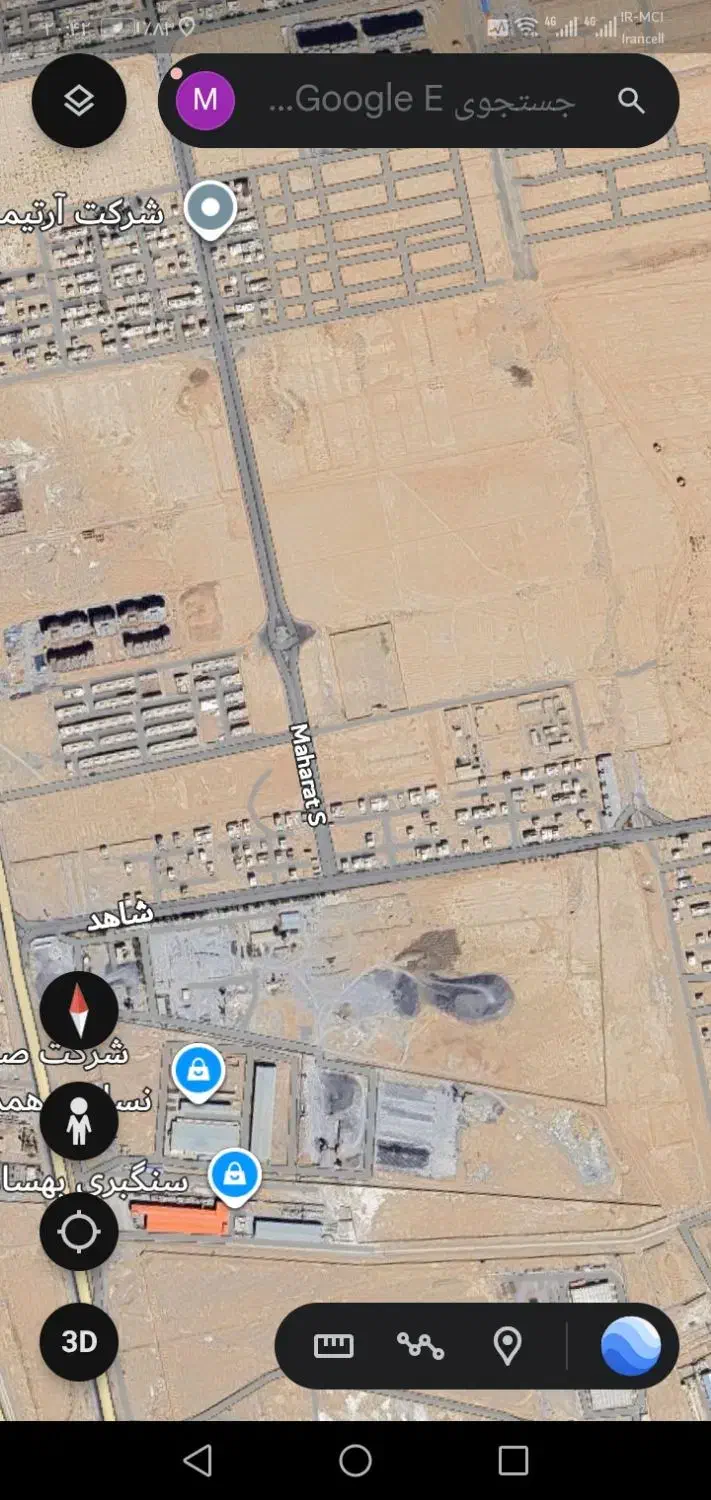Image resolution: width=711 pixels, height=1500 pixels.
Task: Go back with the system back button
Action: point(198,1461)
